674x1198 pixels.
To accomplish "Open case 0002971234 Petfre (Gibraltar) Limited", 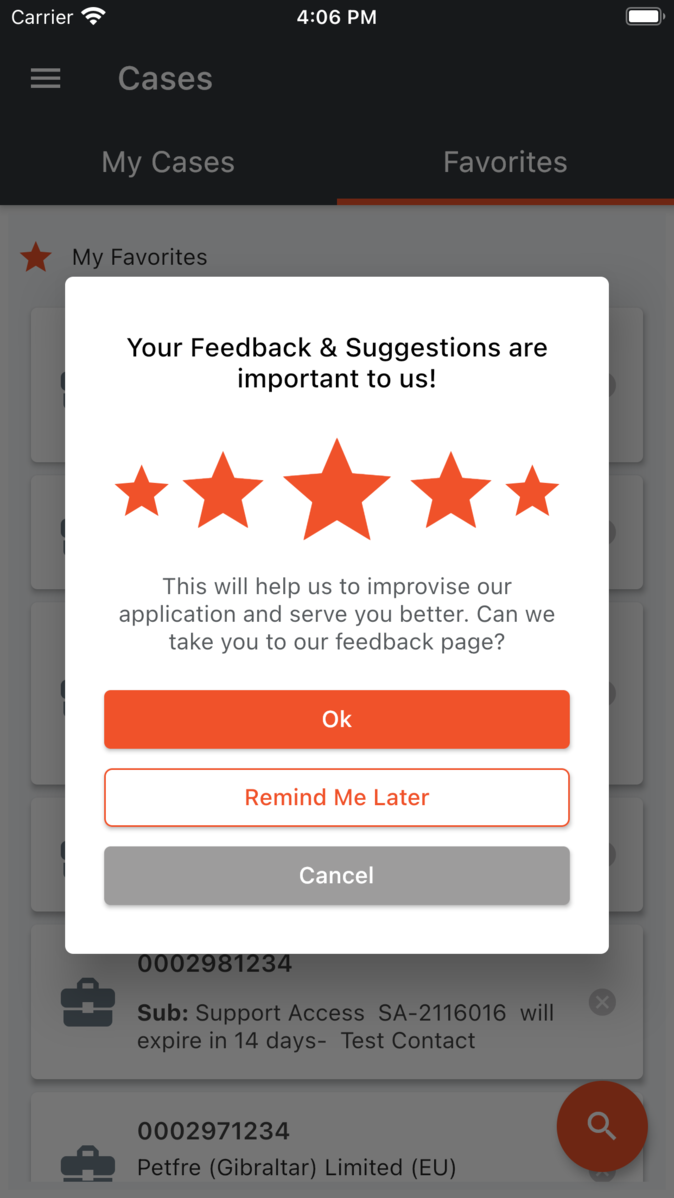I will (337, 1145).
